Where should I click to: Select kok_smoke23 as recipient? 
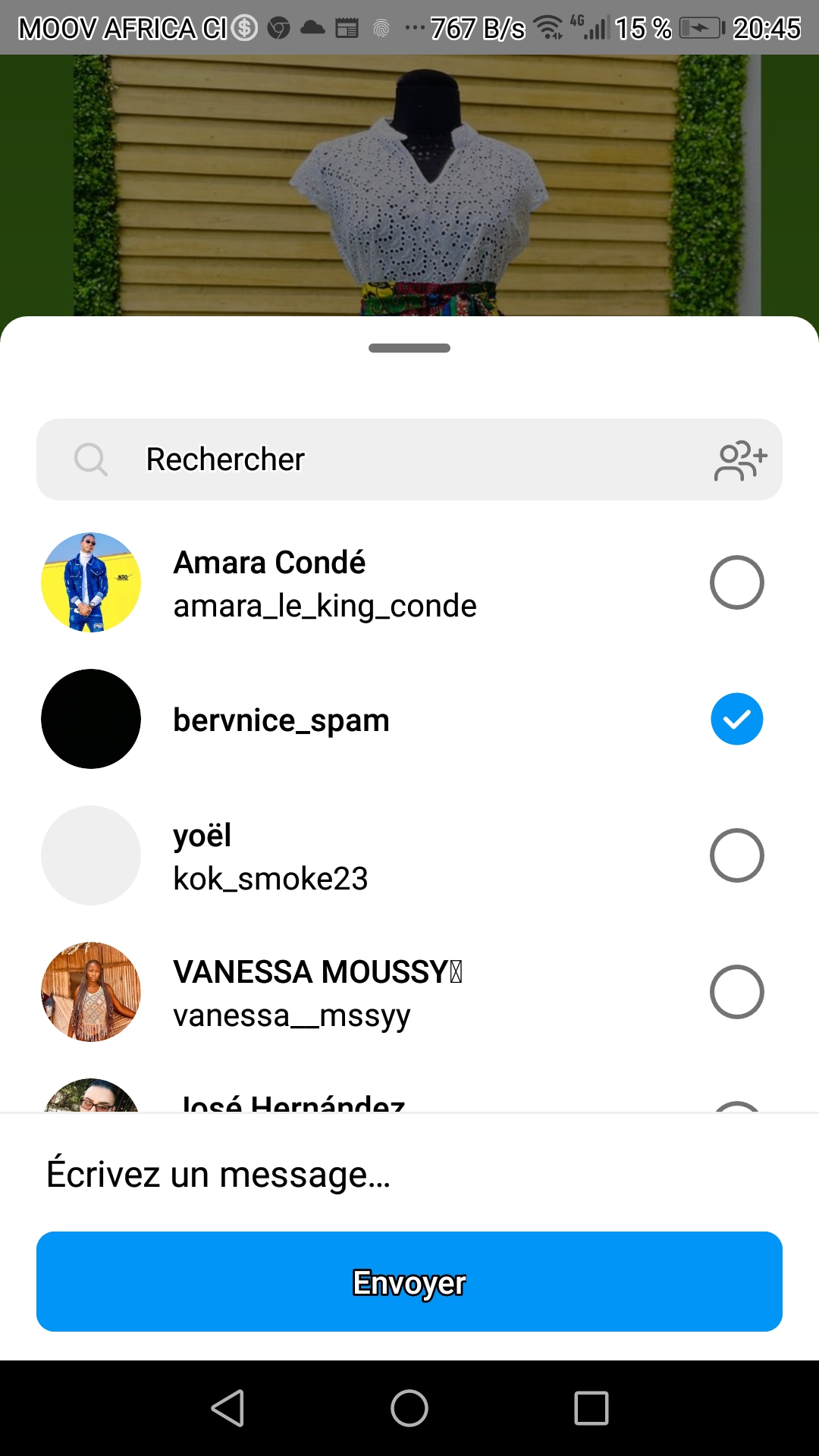[x=736, y=855]
